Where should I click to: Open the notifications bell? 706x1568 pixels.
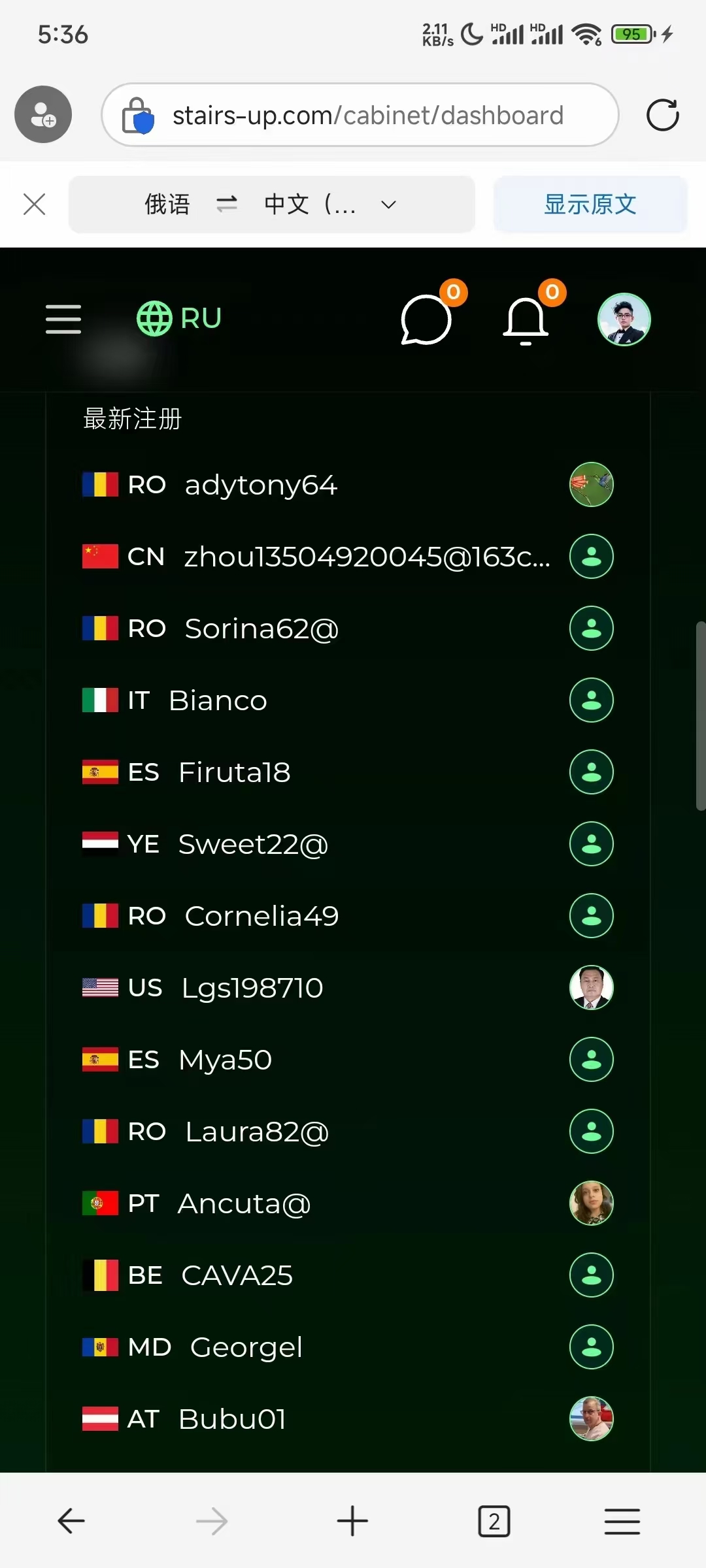coord(526,319)
